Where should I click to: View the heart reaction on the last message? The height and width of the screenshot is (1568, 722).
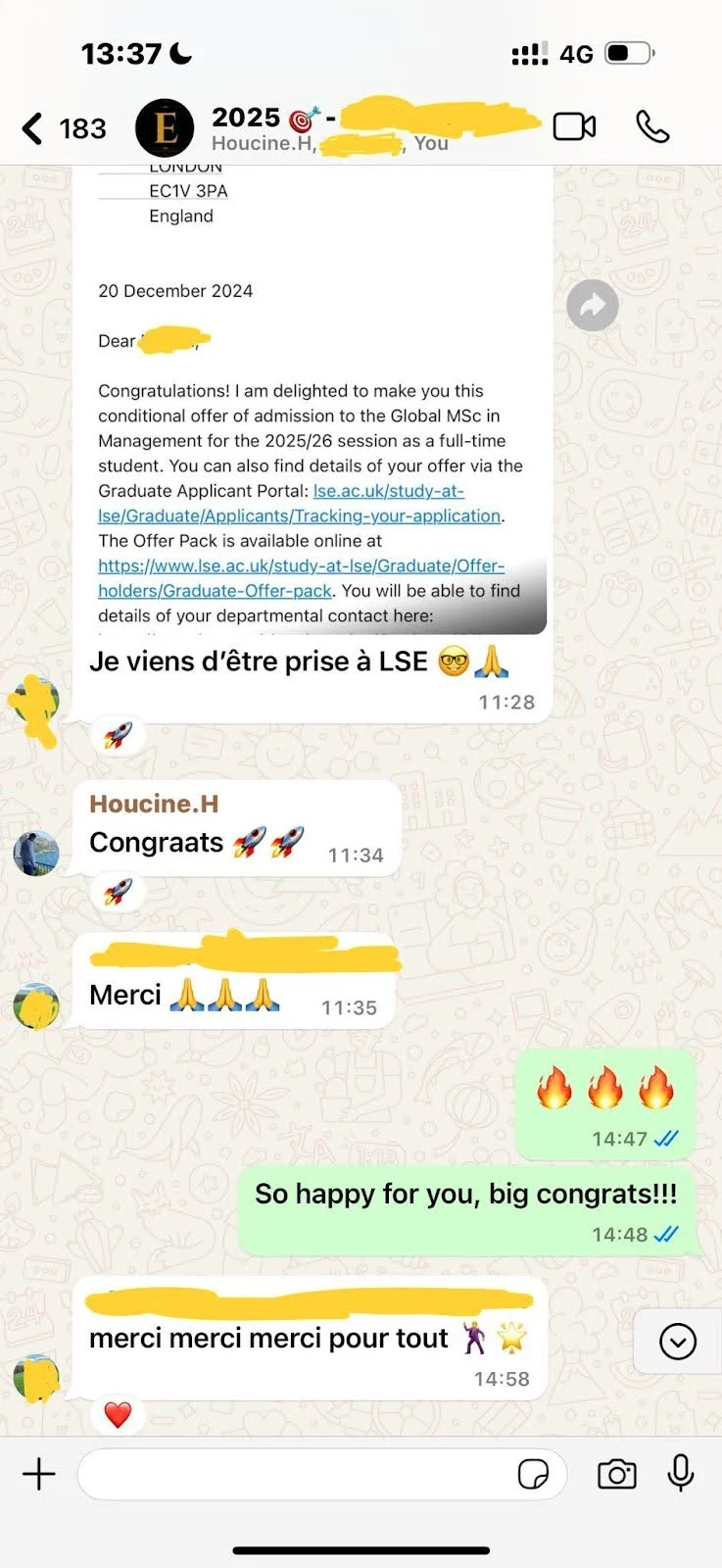[x=118, y=1414]
